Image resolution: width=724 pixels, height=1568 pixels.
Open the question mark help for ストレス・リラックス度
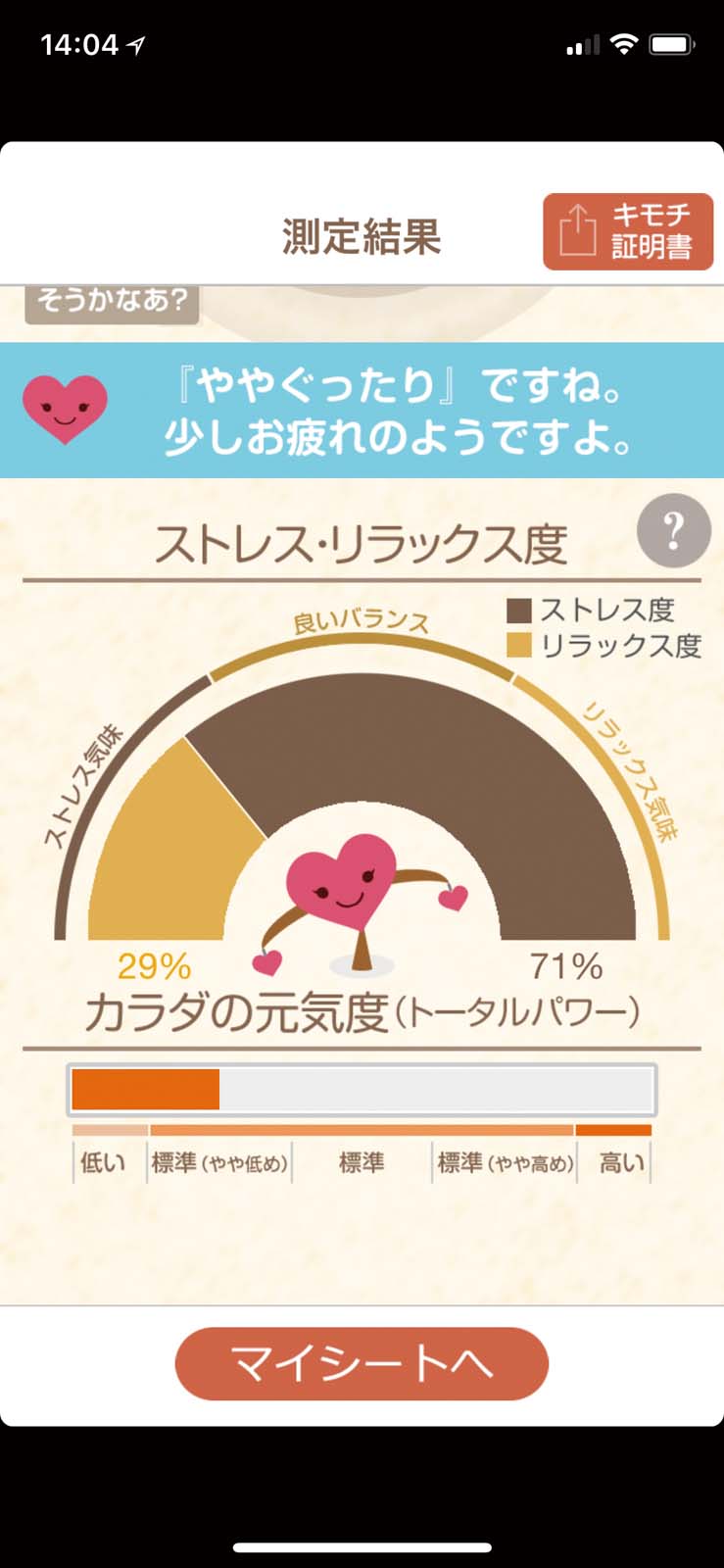click(673, 530)
